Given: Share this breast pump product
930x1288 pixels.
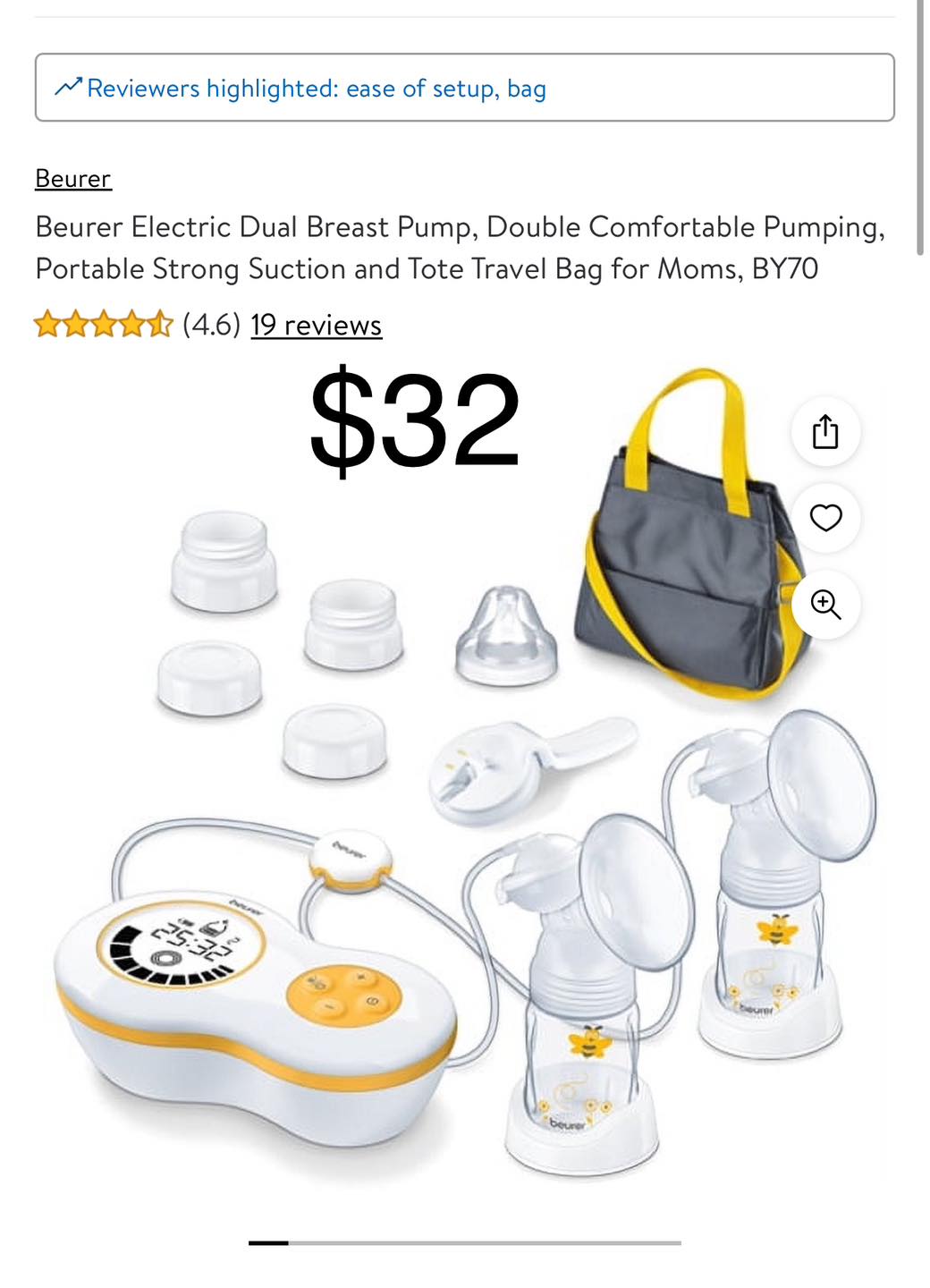Looking at the screenshot, I should pyautogui.click(x=825, y=432).
